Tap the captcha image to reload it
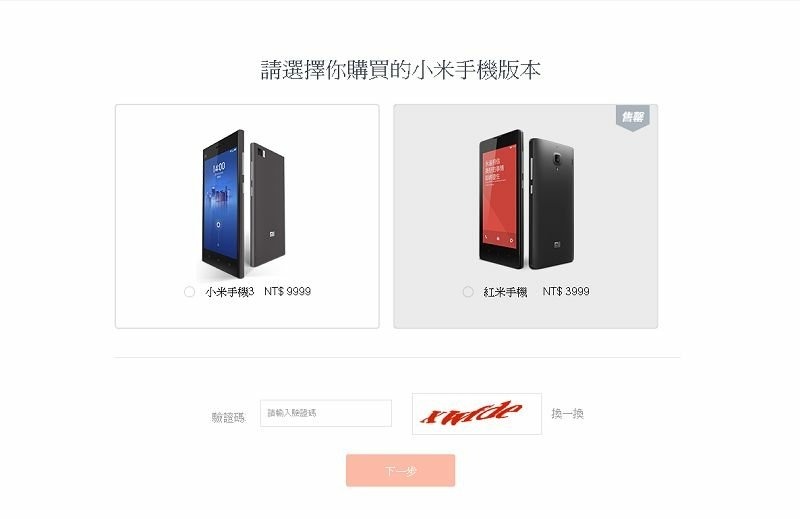This screenshot has width=800, height=519. (476, 413)
